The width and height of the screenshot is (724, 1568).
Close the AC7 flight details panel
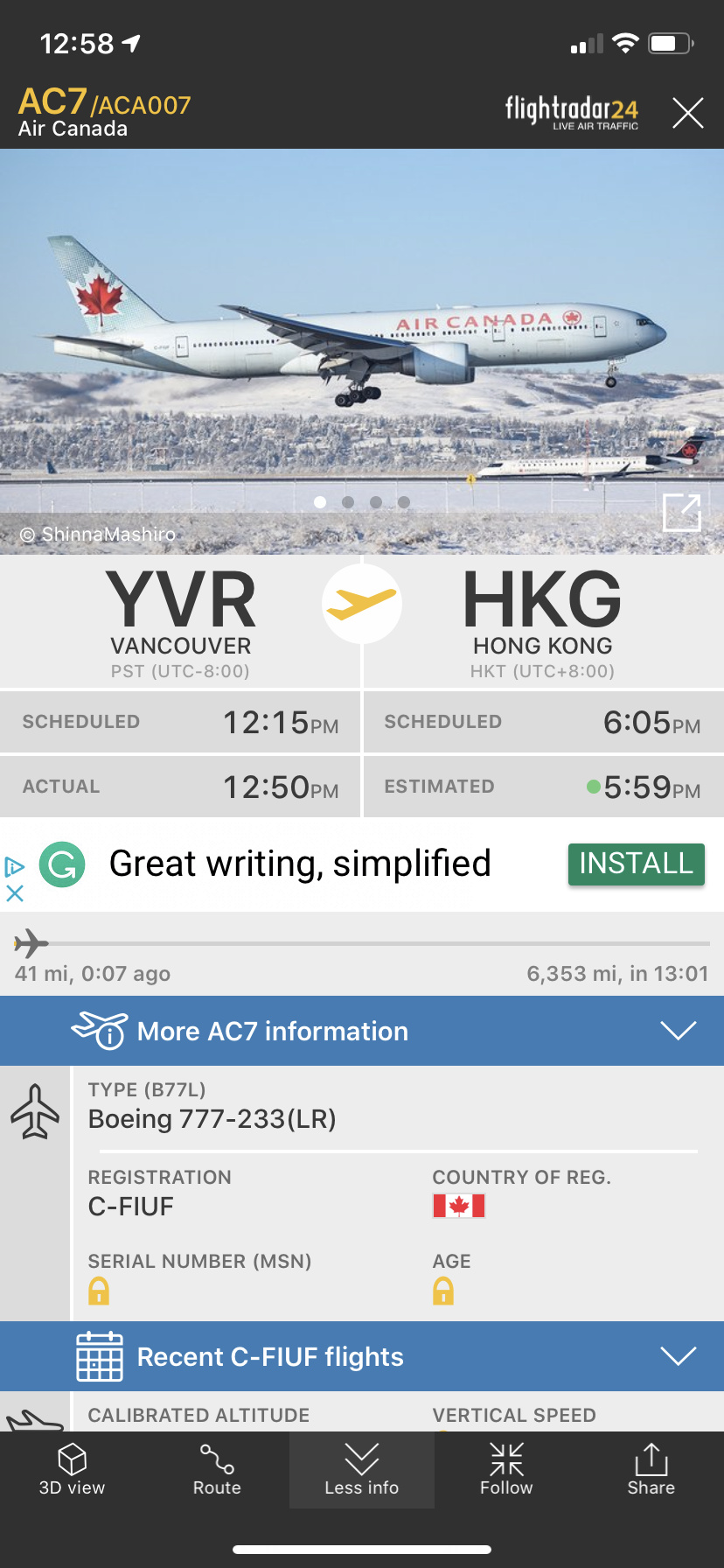pyautogui.click(x=687, y=113)
